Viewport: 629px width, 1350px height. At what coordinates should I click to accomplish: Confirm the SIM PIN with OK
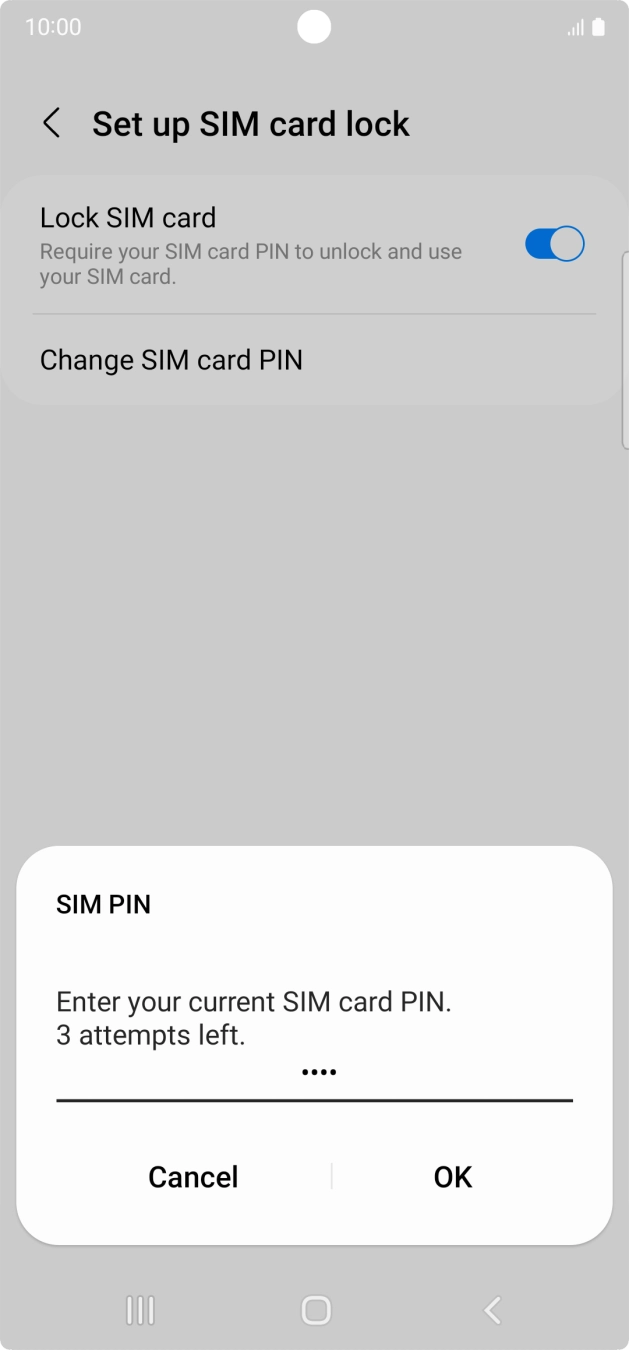[452, 1177]
